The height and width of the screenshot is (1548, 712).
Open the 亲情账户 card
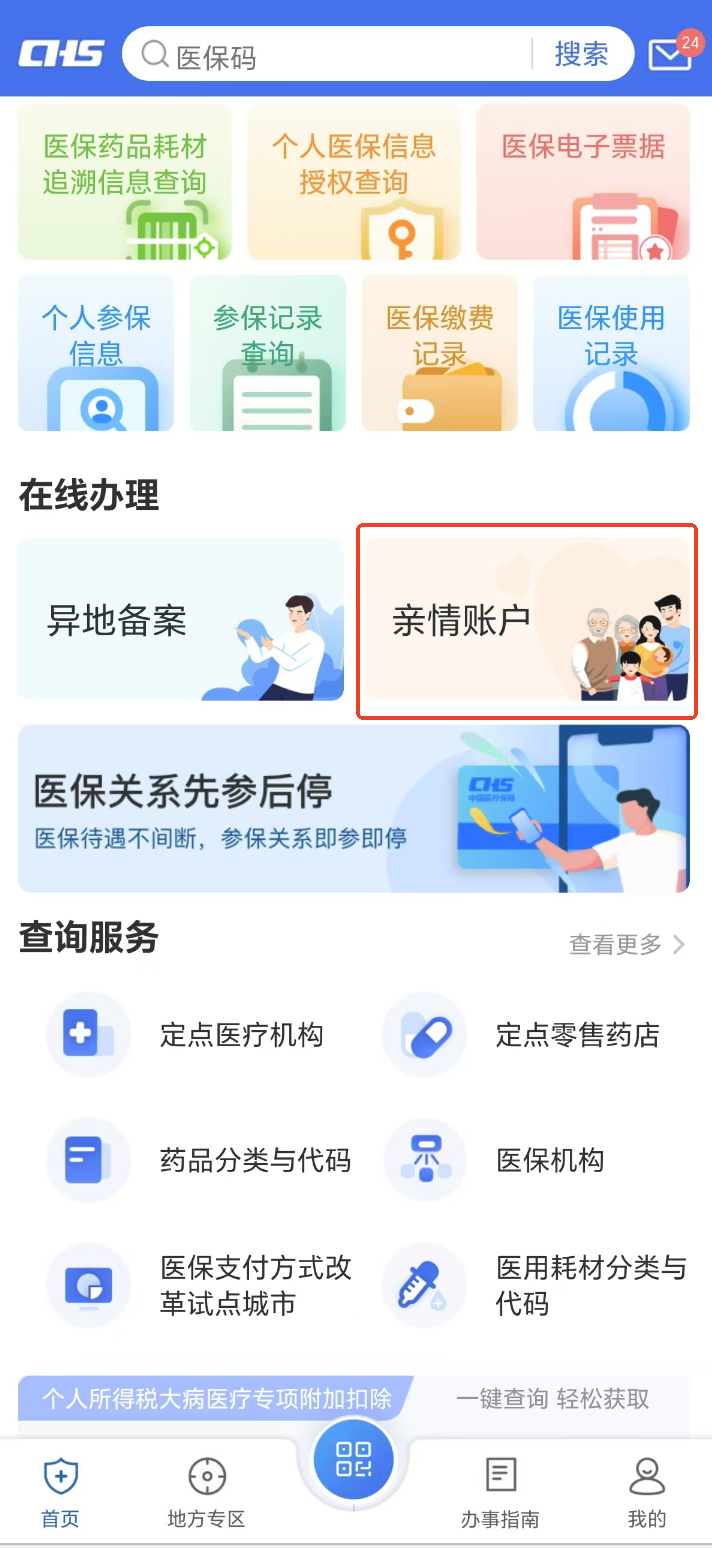coord(527,620)
